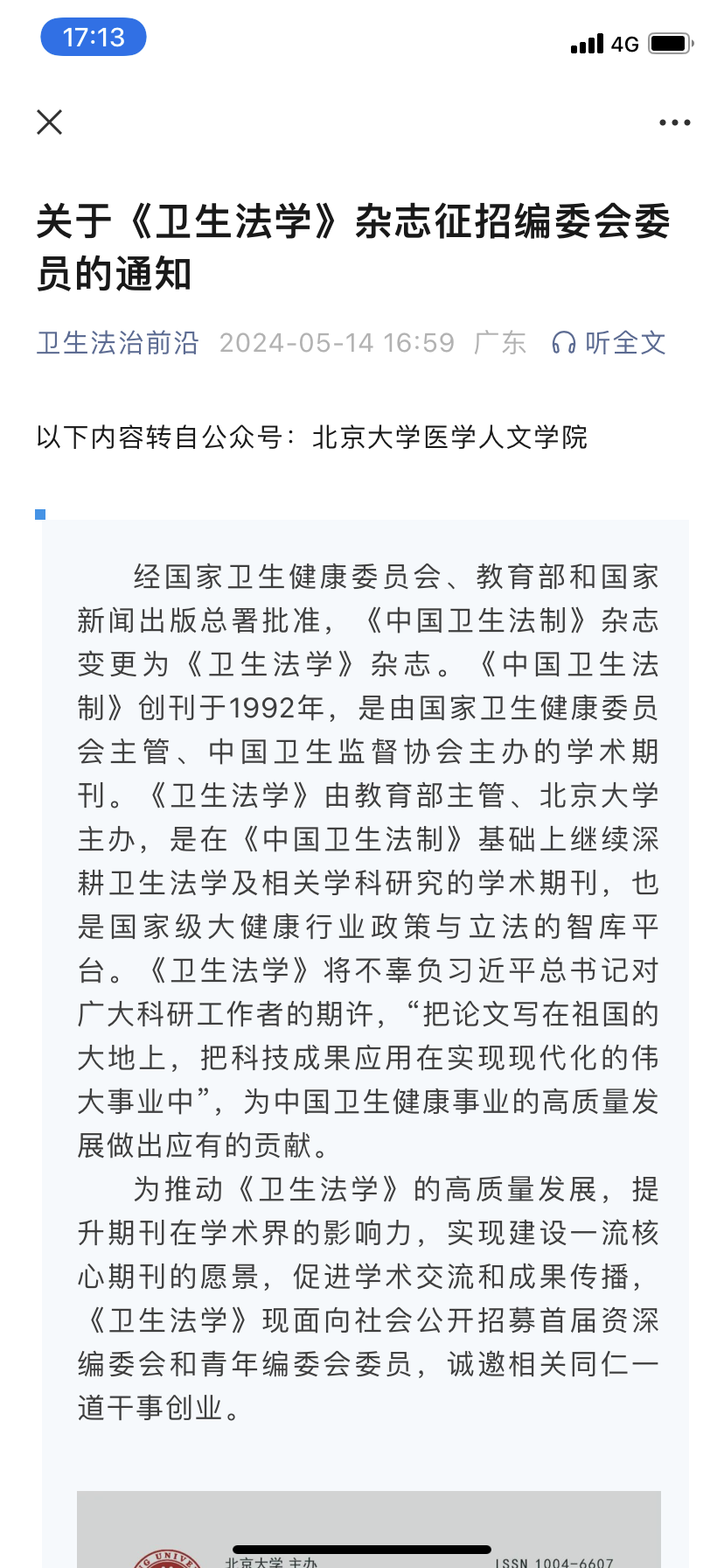Open the 卫生法治前沿 account page
Image resolution: width=724 pixels, height=1568 pixels.
(x=118, y=343)
